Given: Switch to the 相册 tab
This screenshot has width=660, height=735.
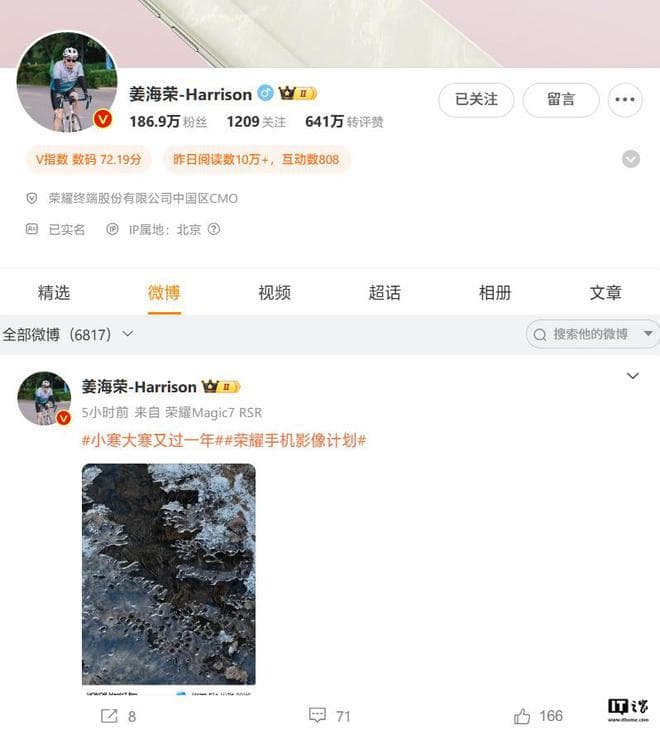Looking at the screenshot, I should 494,292.
